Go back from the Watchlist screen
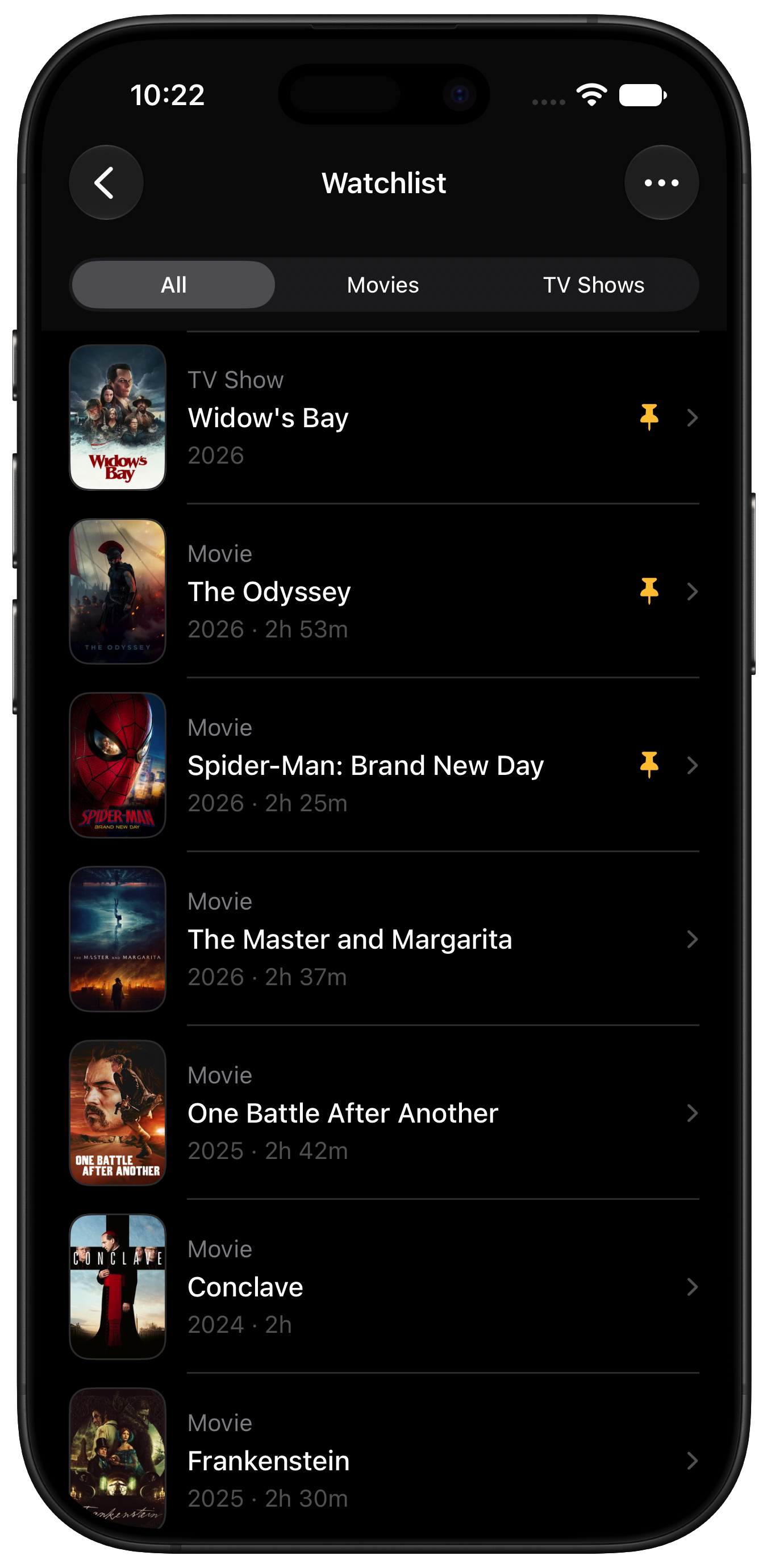 point(106,182)
